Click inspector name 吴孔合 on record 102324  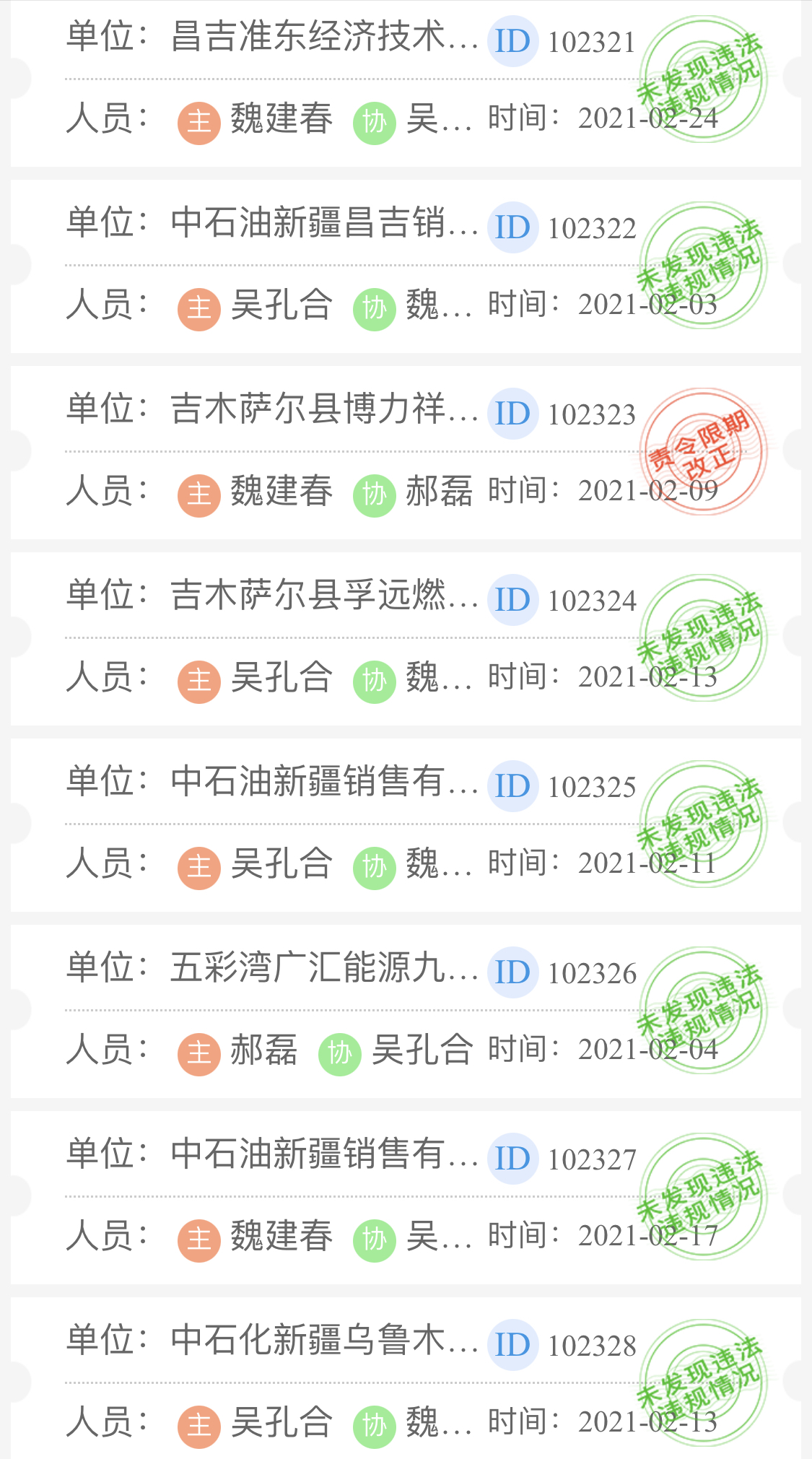[x=281, y=679]
